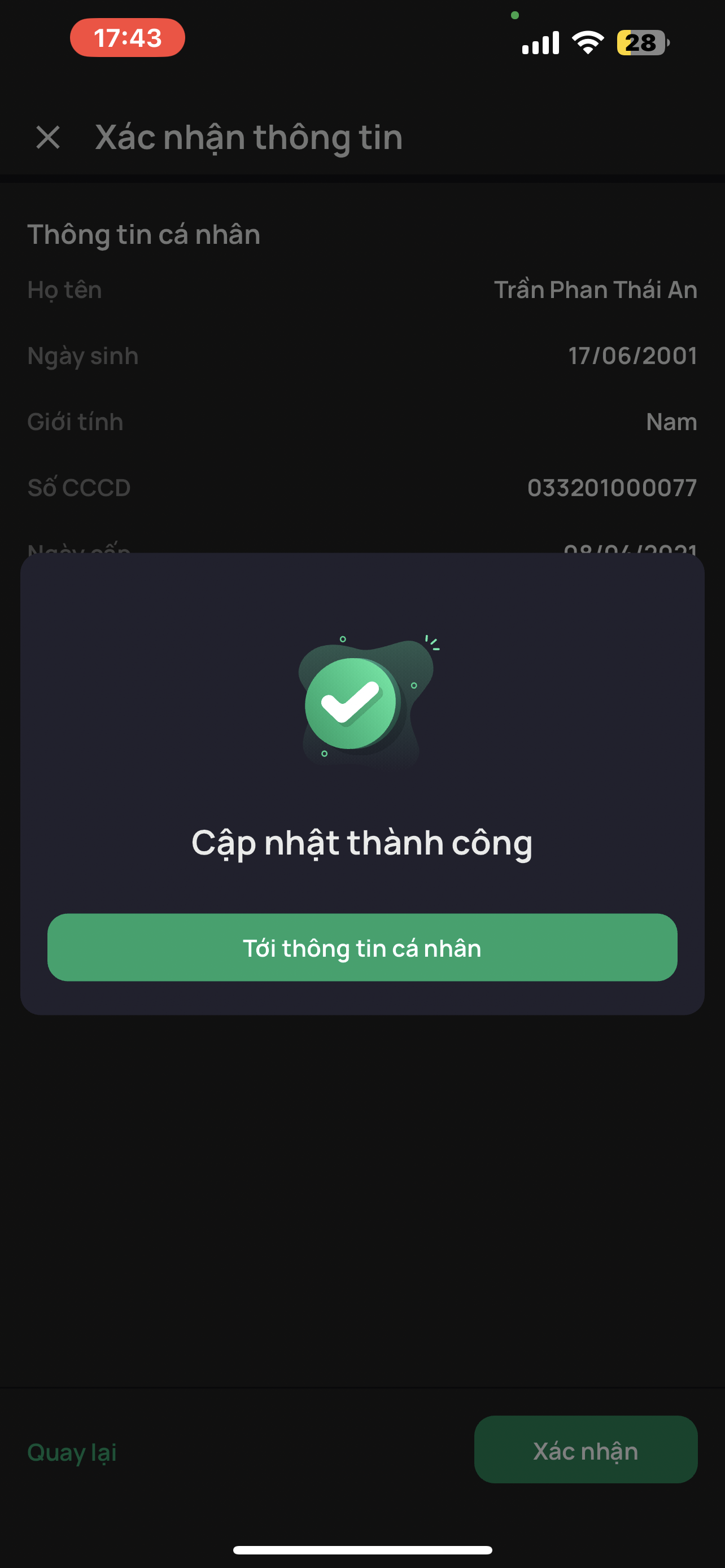Tap the Giới tính value Nam
Screen dimensions: 725x1568
pos(671,421)
